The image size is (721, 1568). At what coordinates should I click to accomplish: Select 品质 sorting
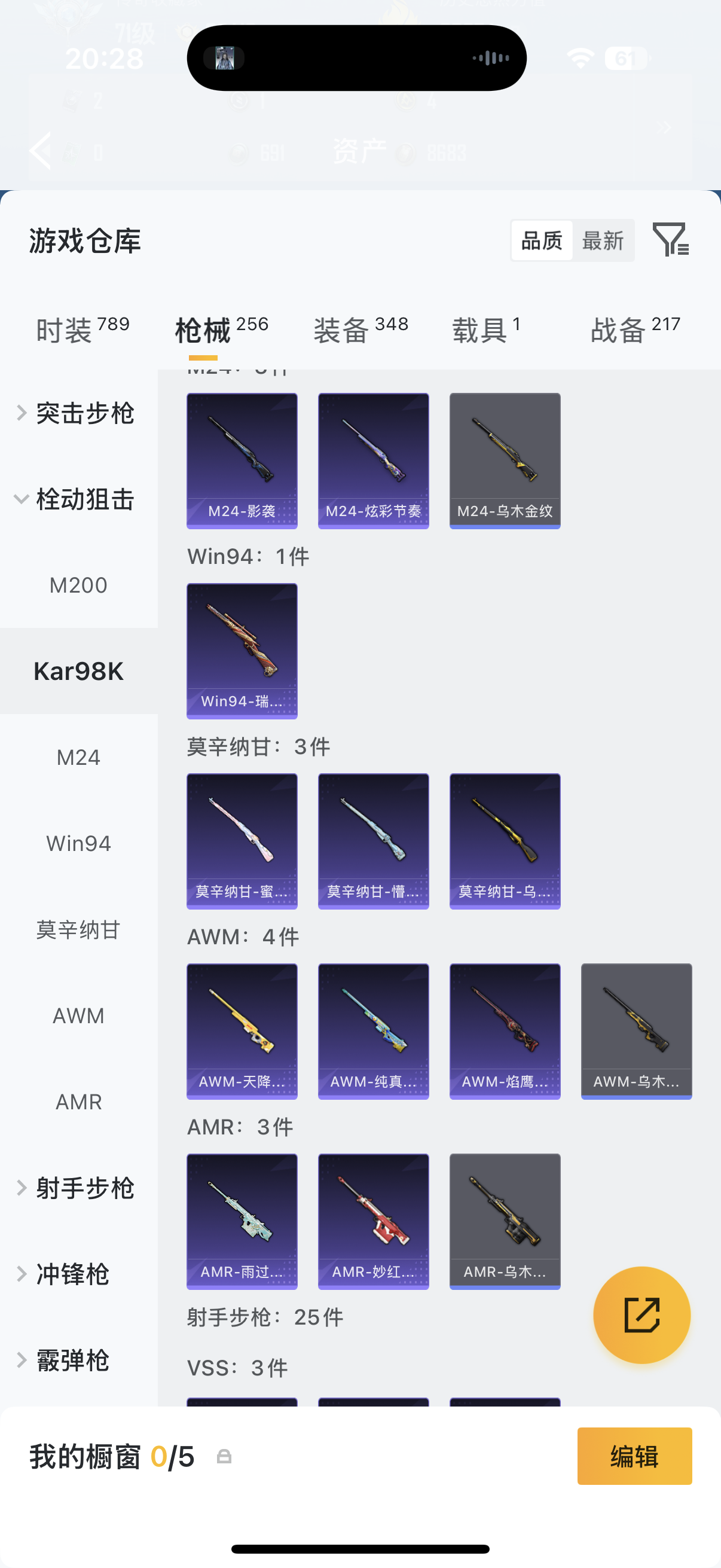coord(542,241)
